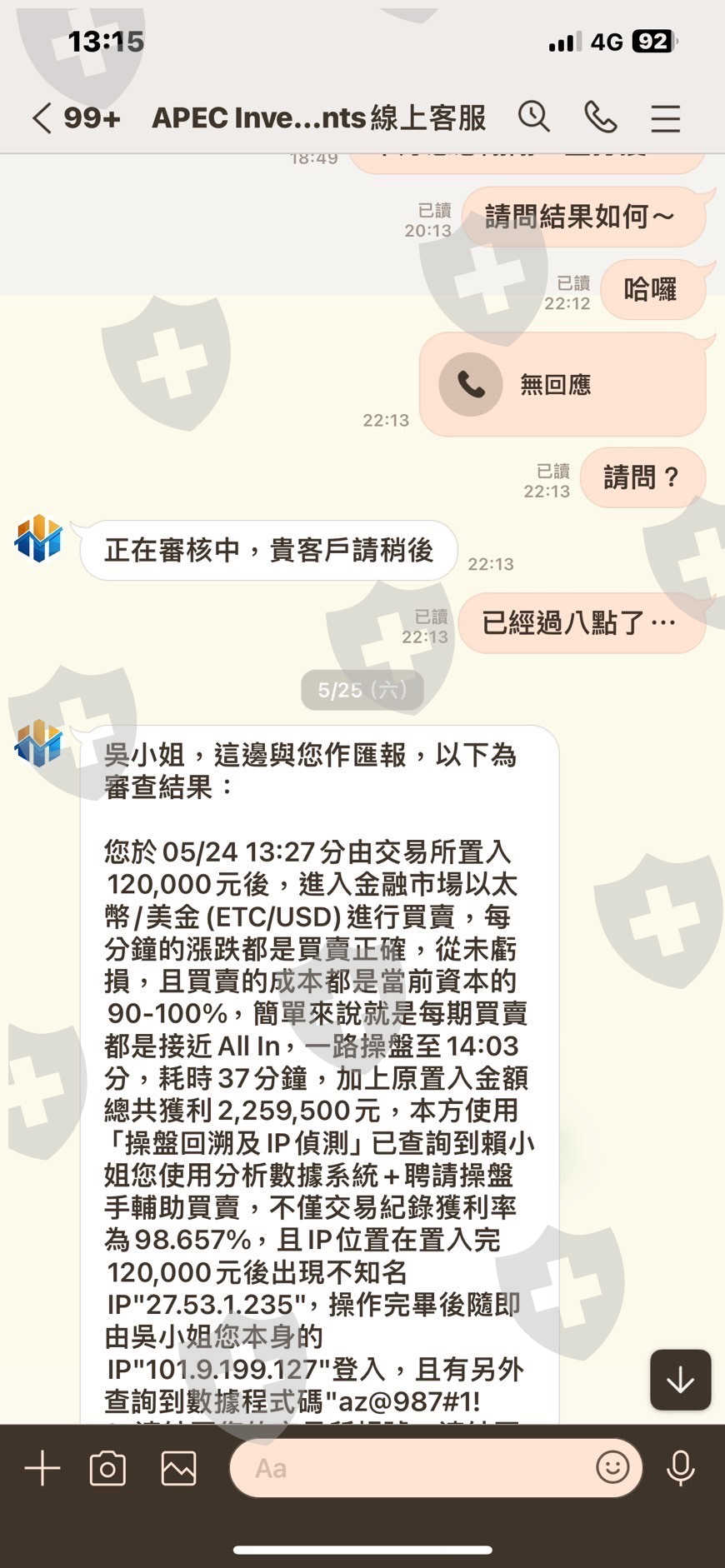Screen dimensions: 725x1568
Task: Tap the 無回應 missed call bubble
Action: [x=562, y=384]
